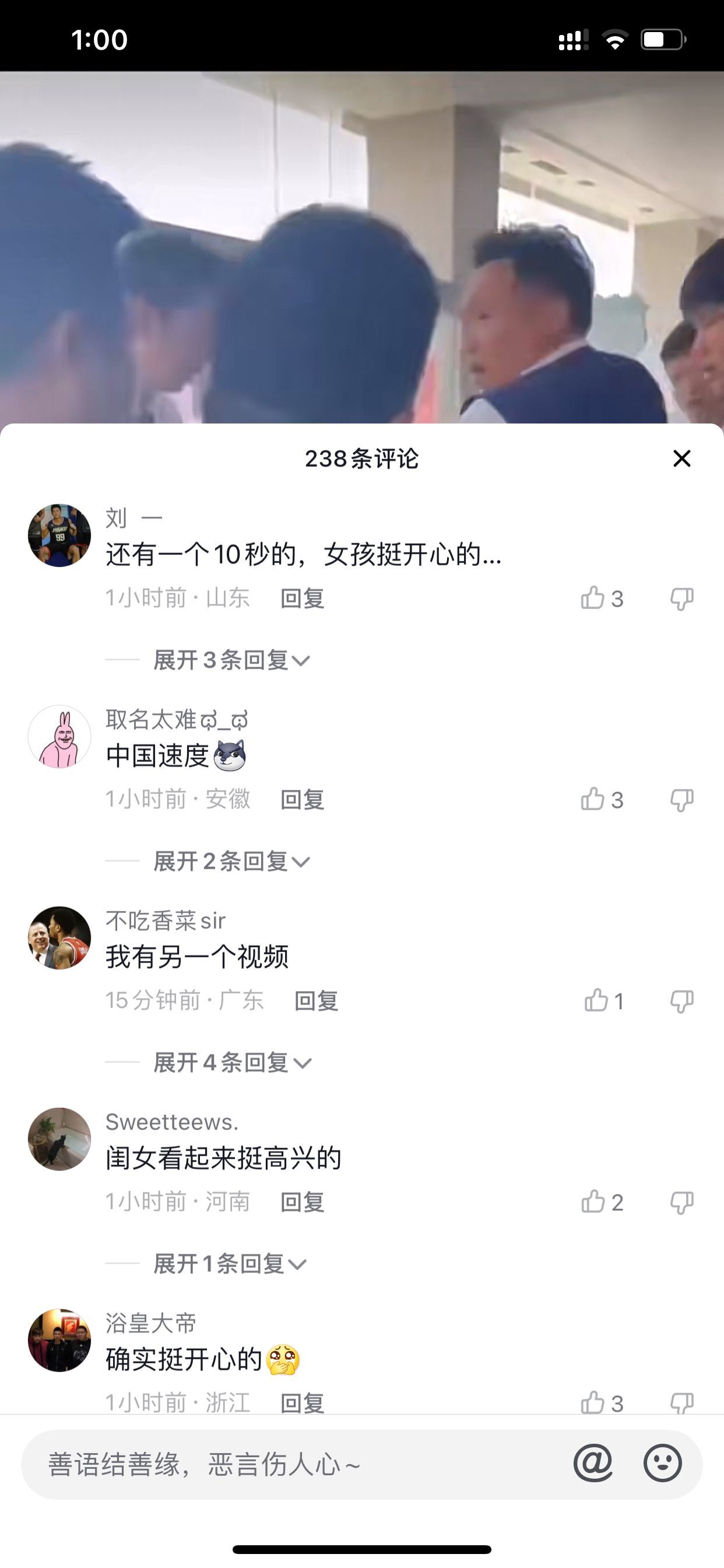Close the 238条评论 comments panel

[x=681, y=459]
